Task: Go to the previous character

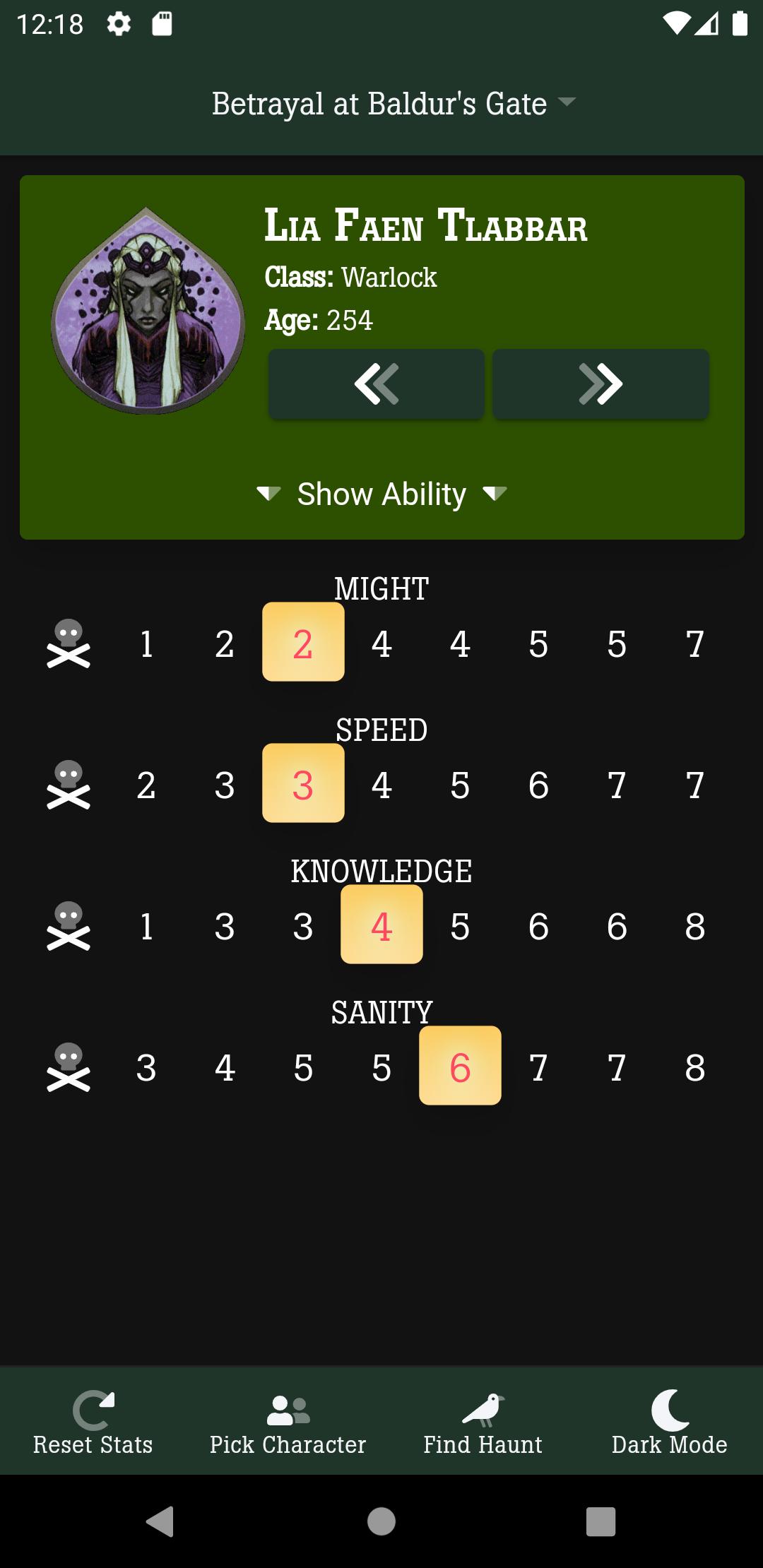Action: pos(376,384)
